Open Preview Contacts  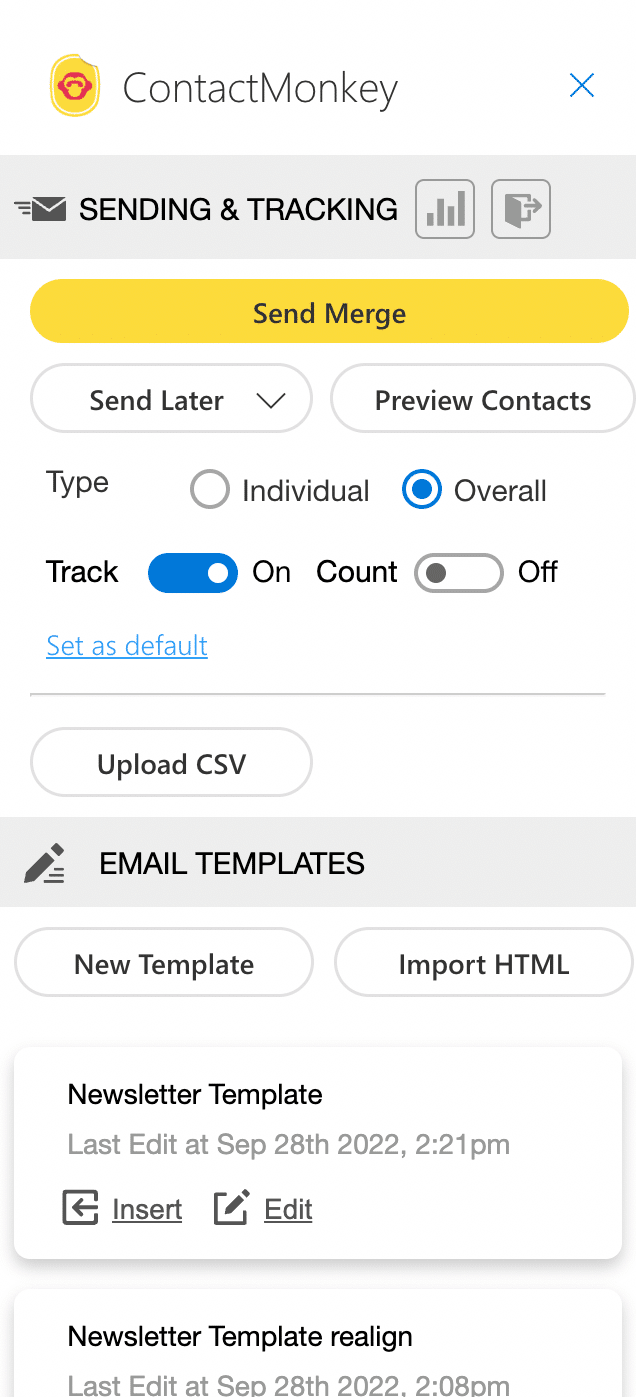click(x=483, y=400)
